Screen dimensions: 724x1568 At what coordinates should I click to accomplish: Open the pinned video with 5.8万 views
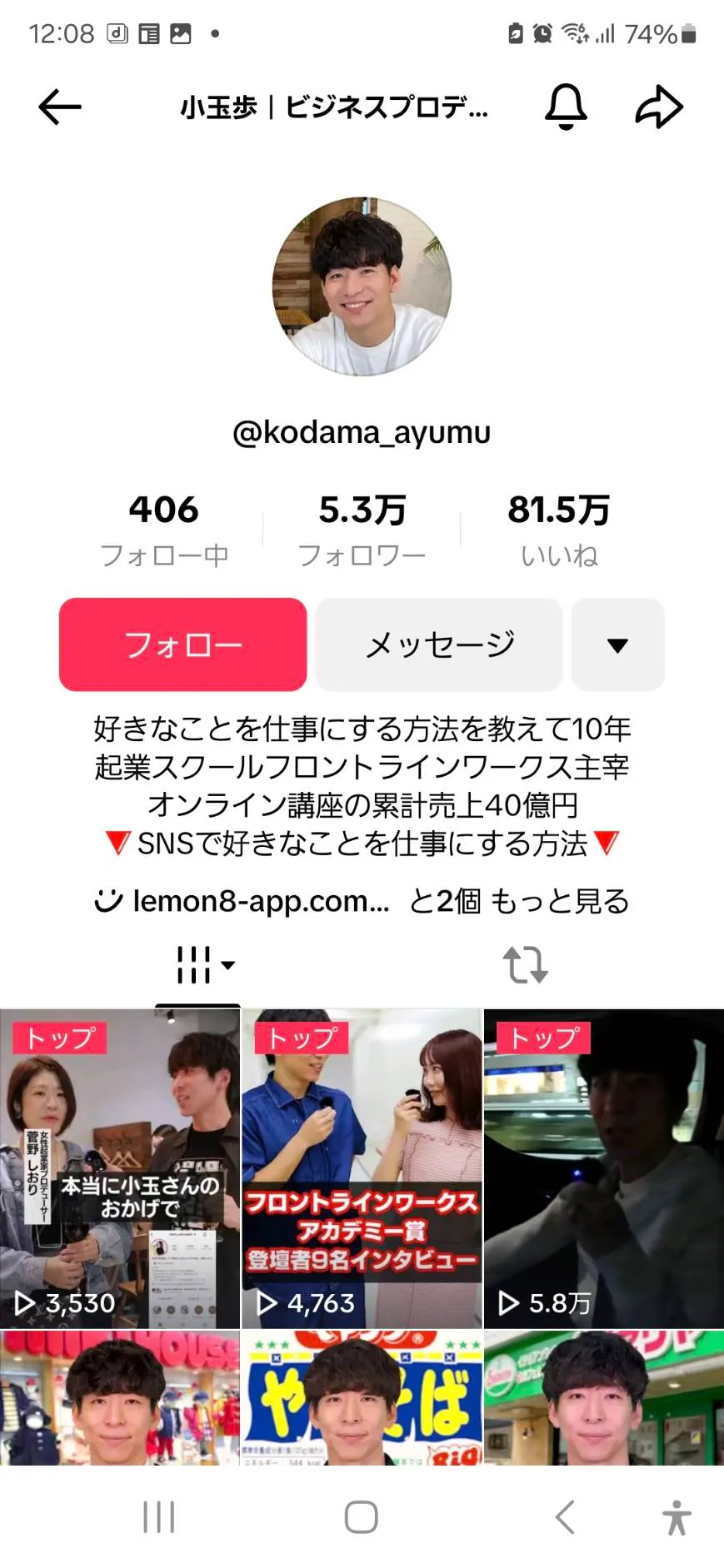pyautogui.click(x=604, y=1168)
